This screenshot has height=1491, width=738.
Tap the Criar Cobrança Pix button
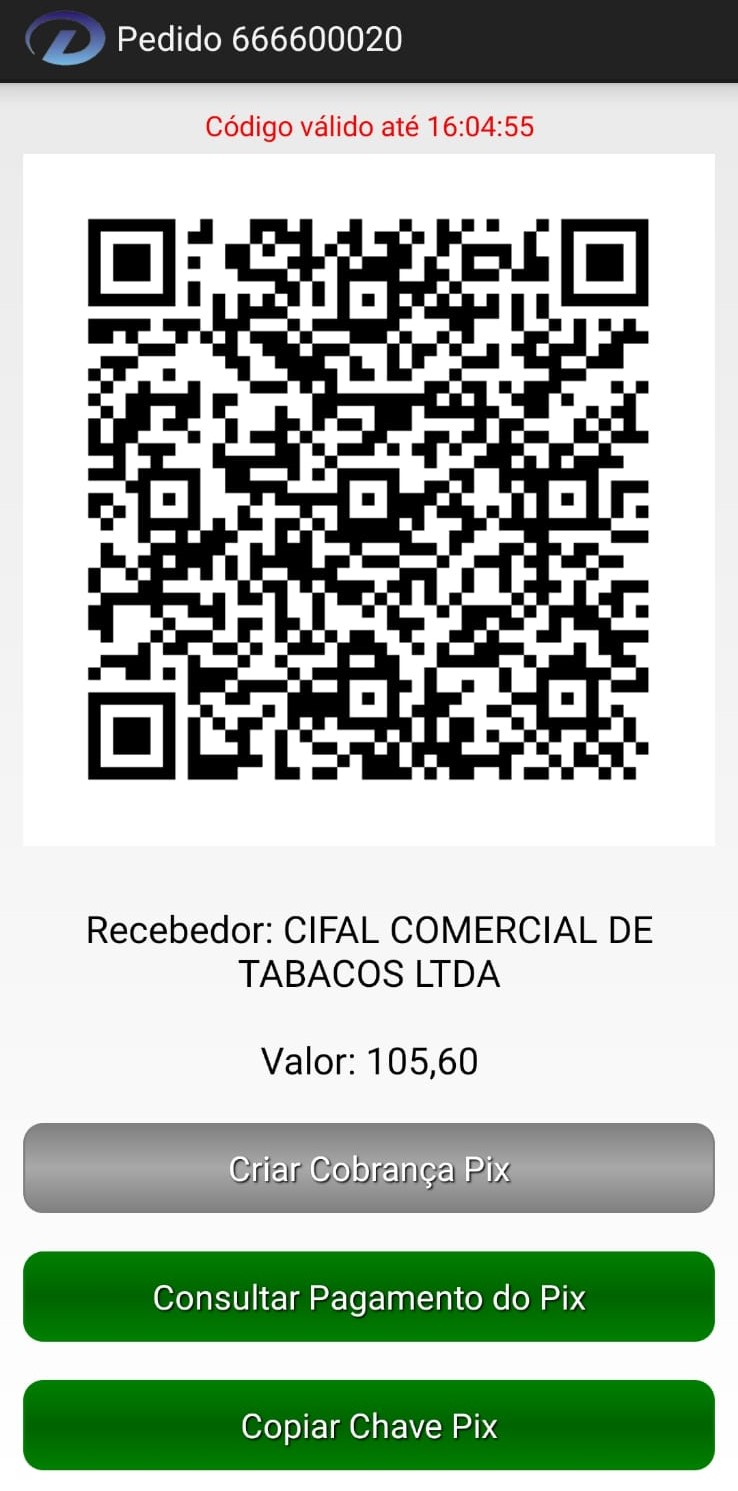[368, 1168]
